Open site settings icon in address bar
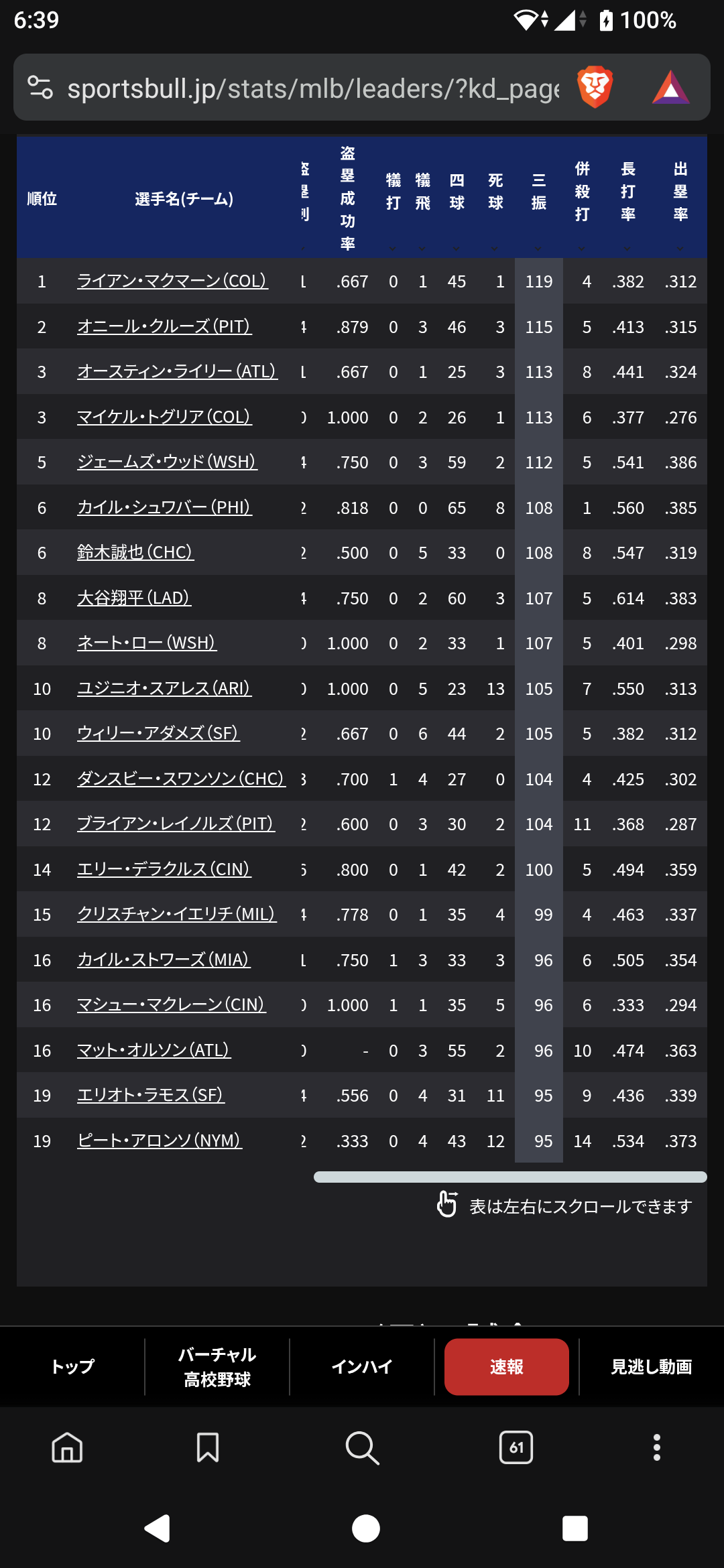Viewport: 724px width, 1568px height. click(40, 88)
